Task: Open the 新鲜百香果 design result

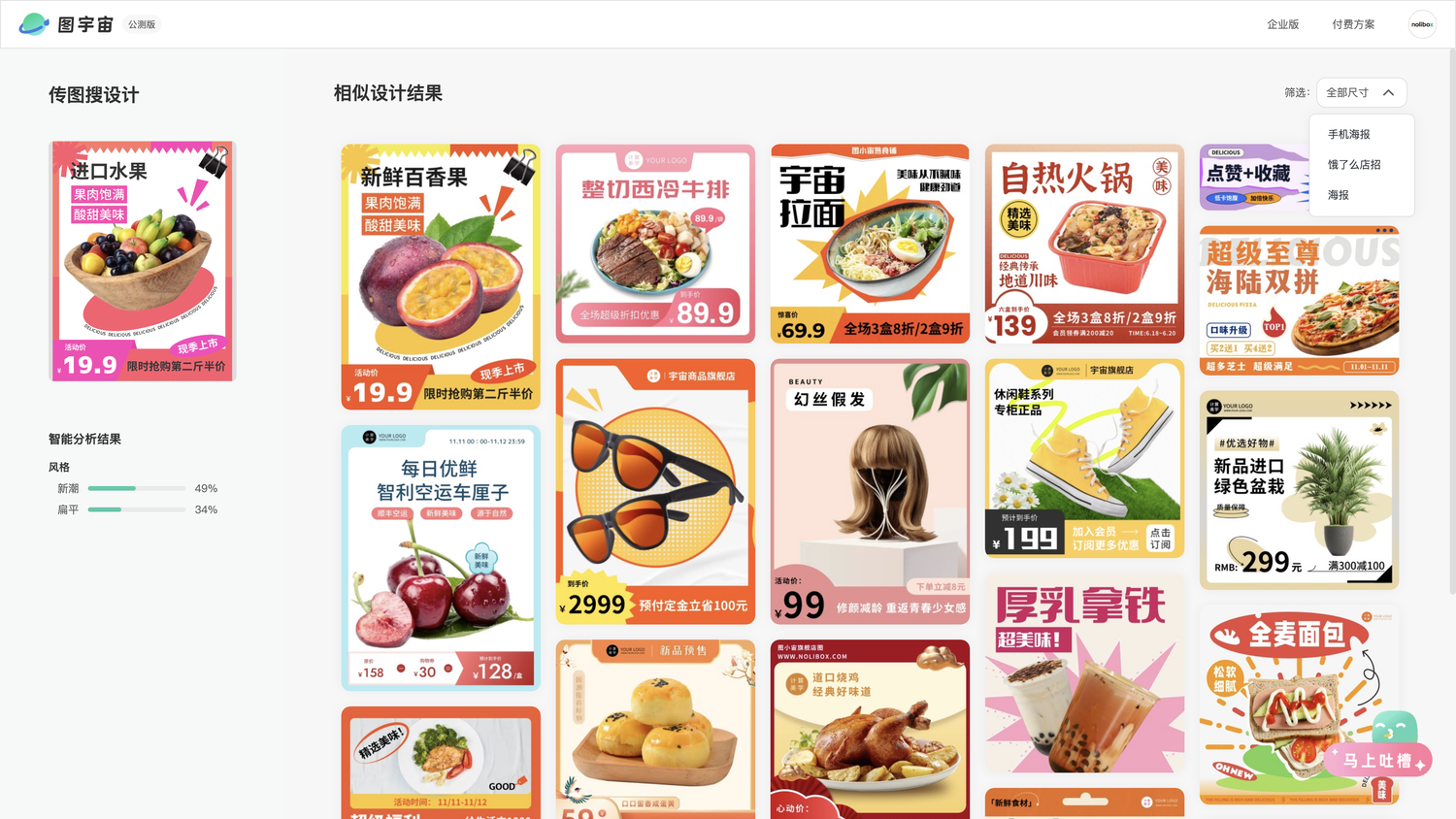Action: 441,277
